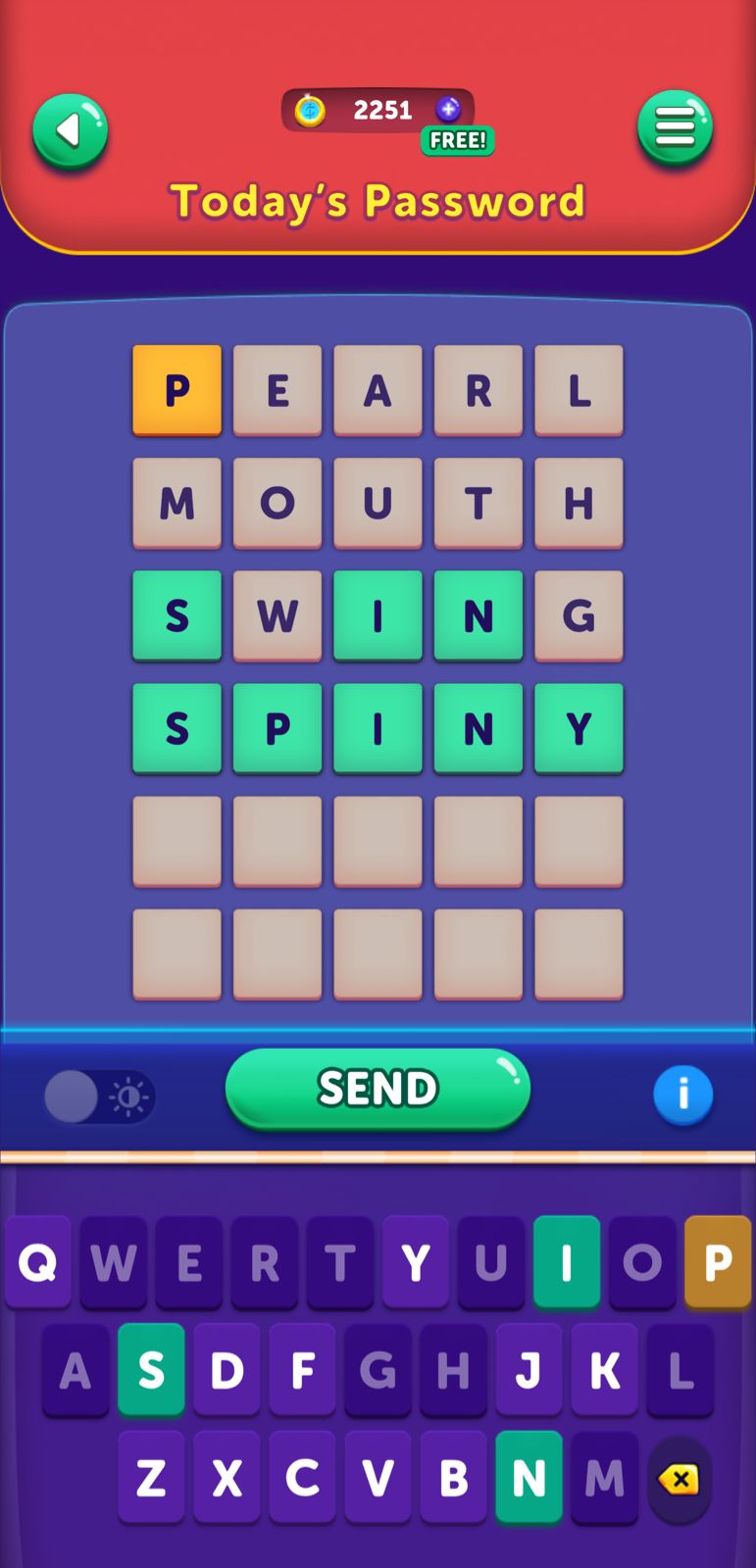Hit the green S key
756x1568 pixels.
coord(151,1370)
